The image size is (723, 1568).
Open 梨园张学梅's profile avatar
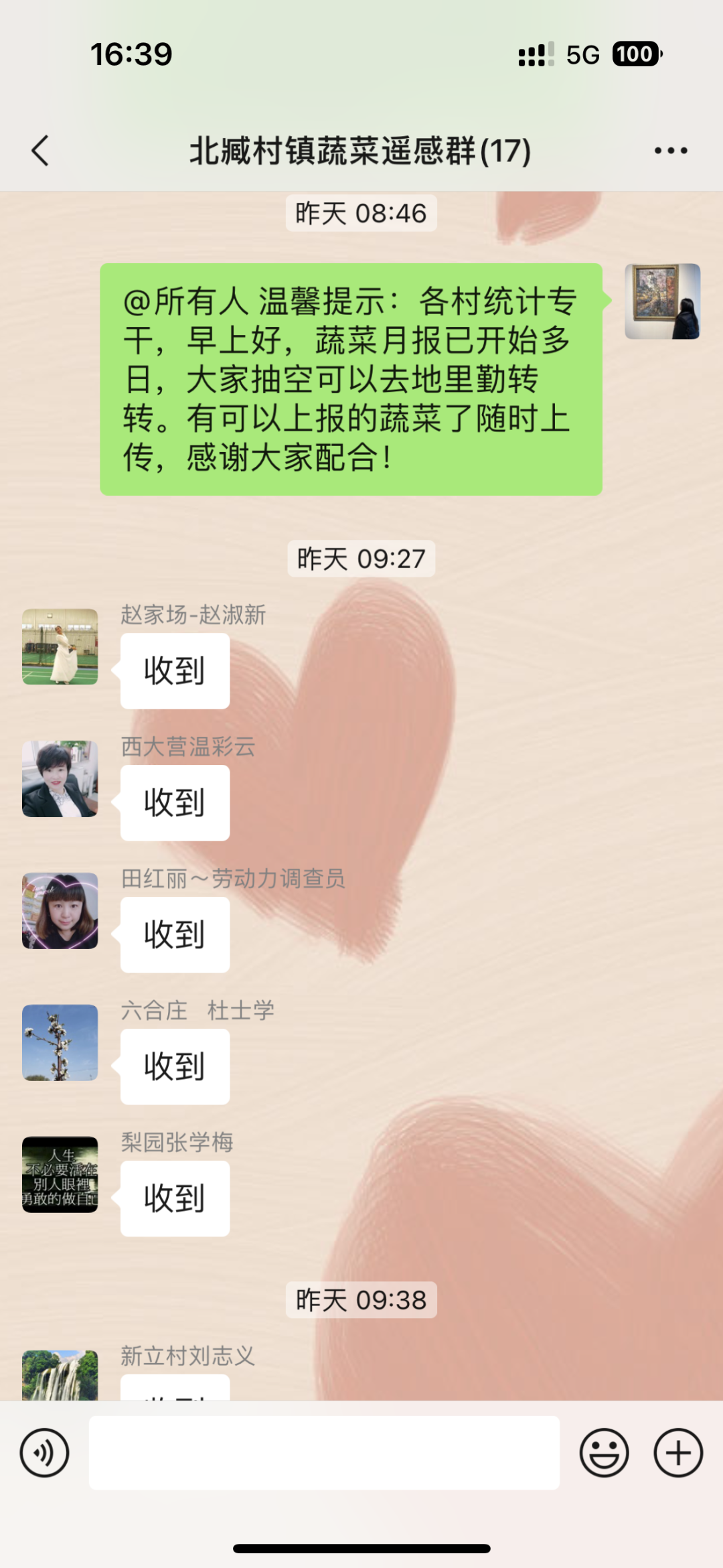click(x=60, y=1174)
